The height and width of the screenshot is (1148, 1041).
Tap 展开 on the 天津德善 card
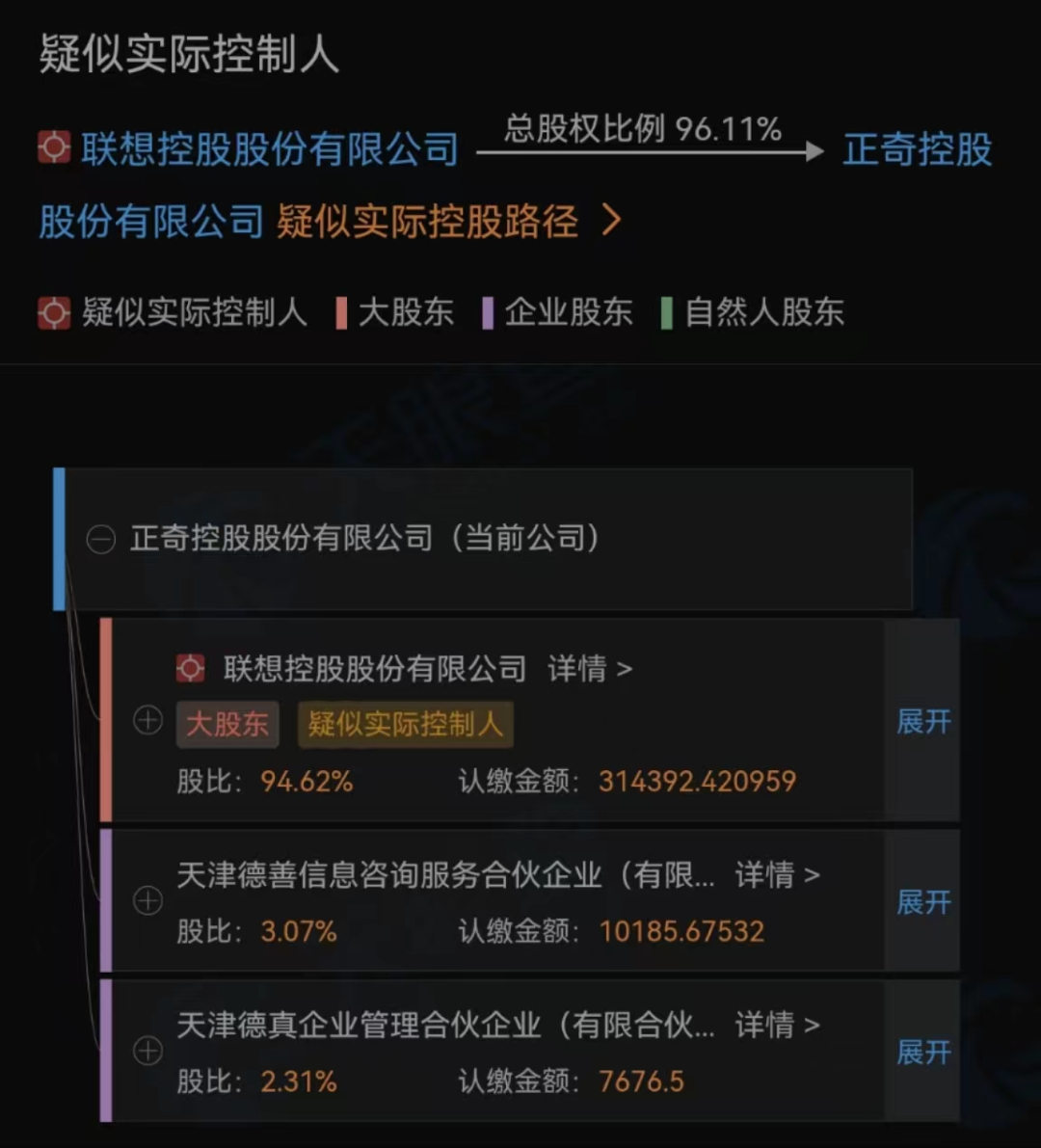tap(922, 902)
